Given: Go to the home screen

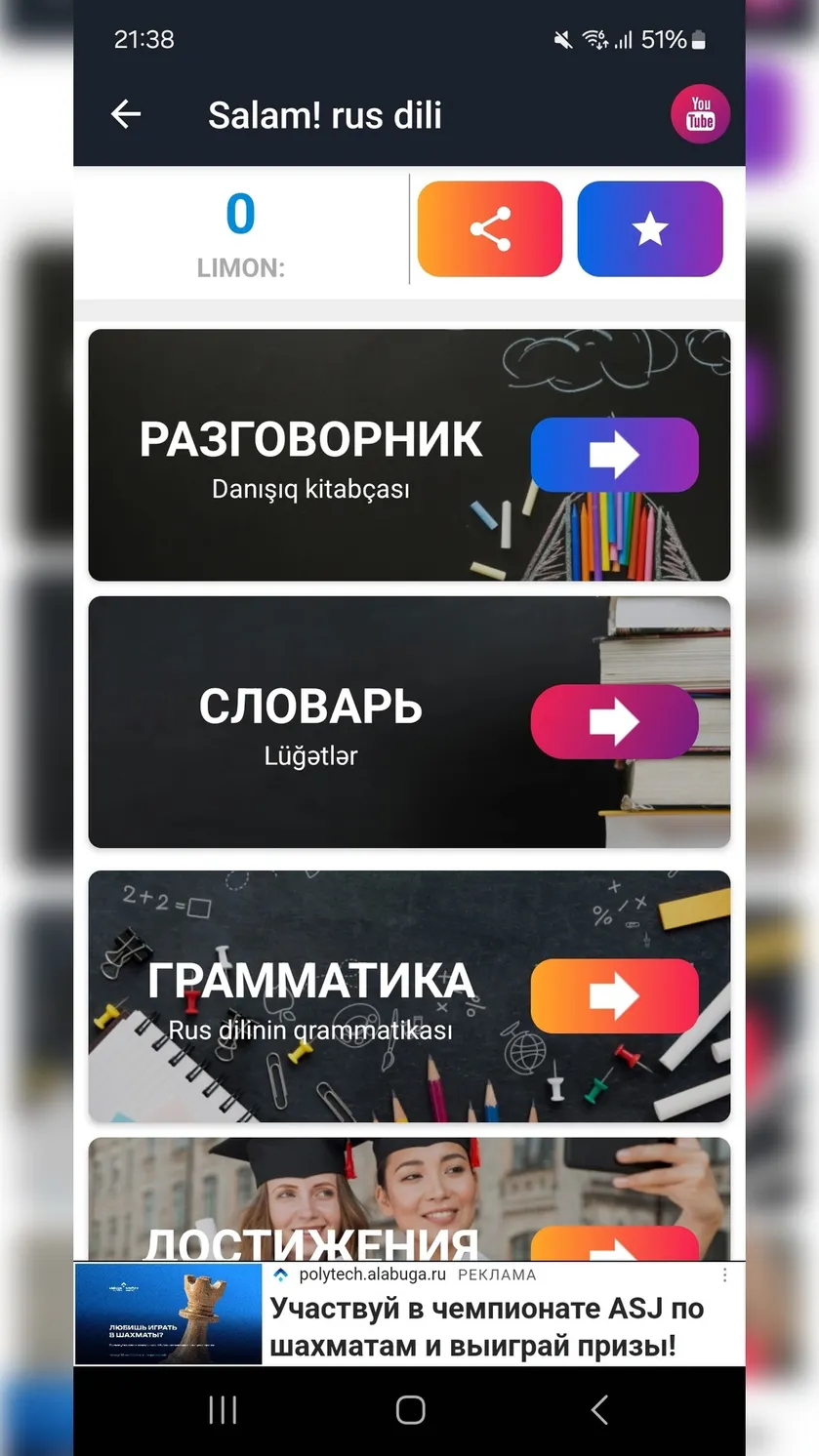Looking at the screenshot, I should pos(410,1409).
